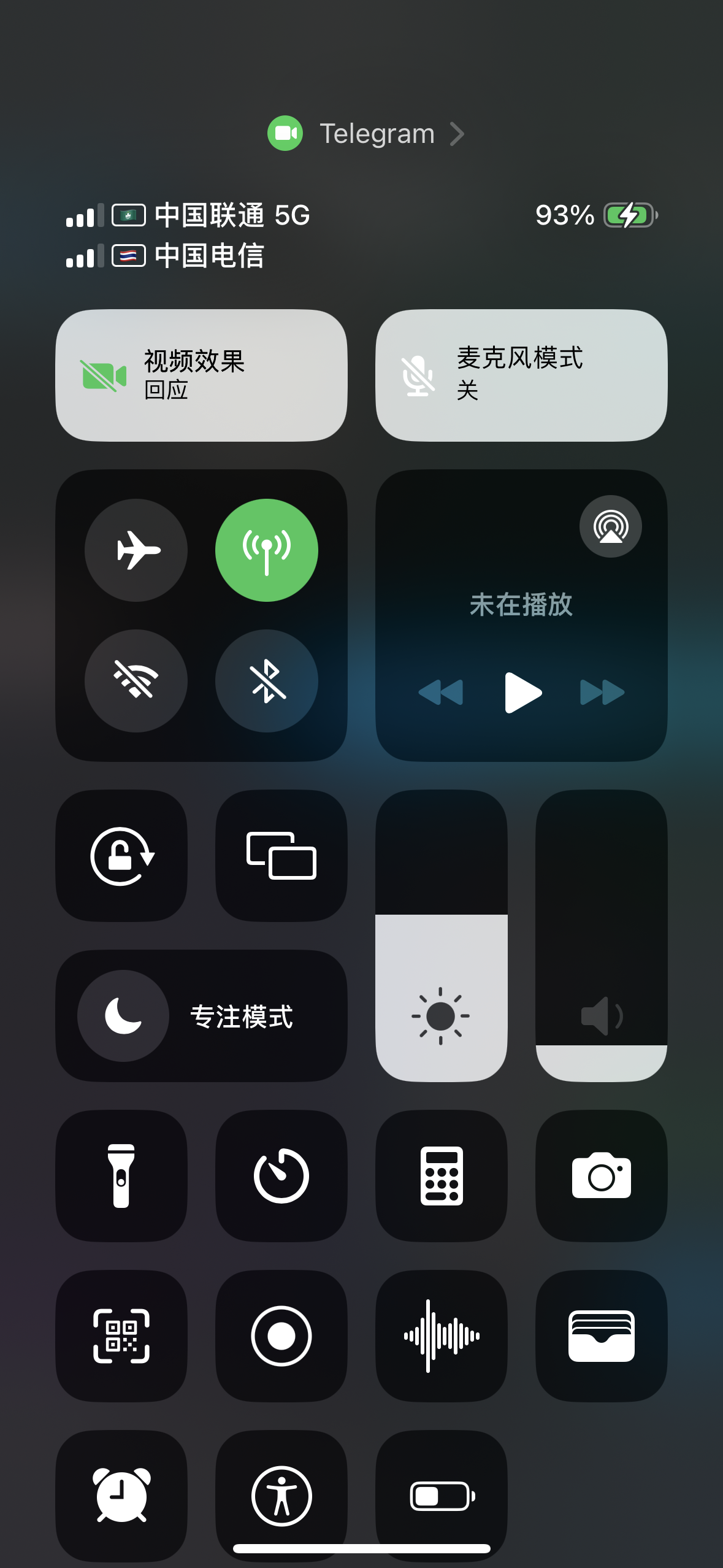This screenshot has height=1568, width=723.
Task: Turn on Wi-Fi
Action: tap(136, 680)
